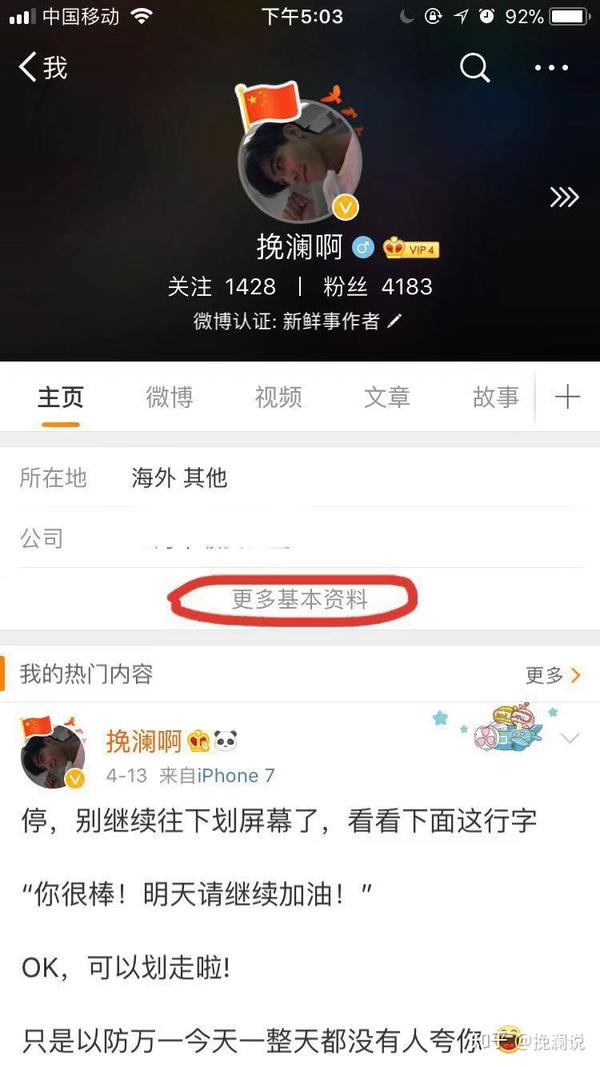Open 更多基本资料 details

coord(299,599)
